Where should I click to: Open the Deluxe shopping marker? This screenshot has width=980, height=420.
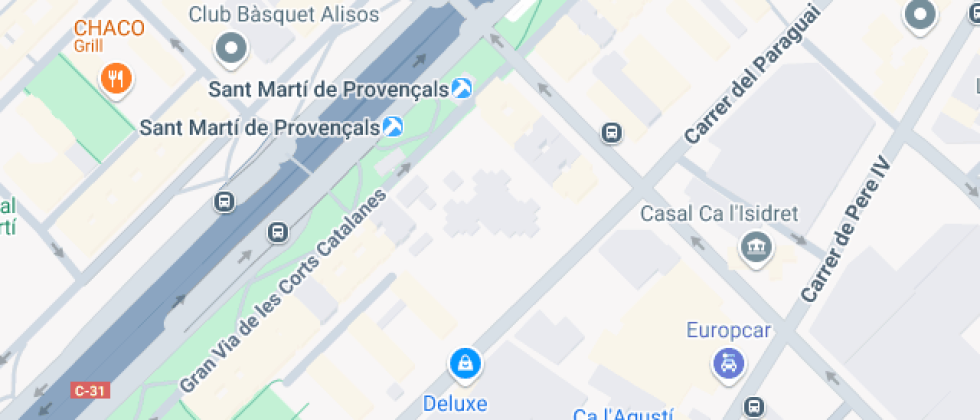point(465,364)
